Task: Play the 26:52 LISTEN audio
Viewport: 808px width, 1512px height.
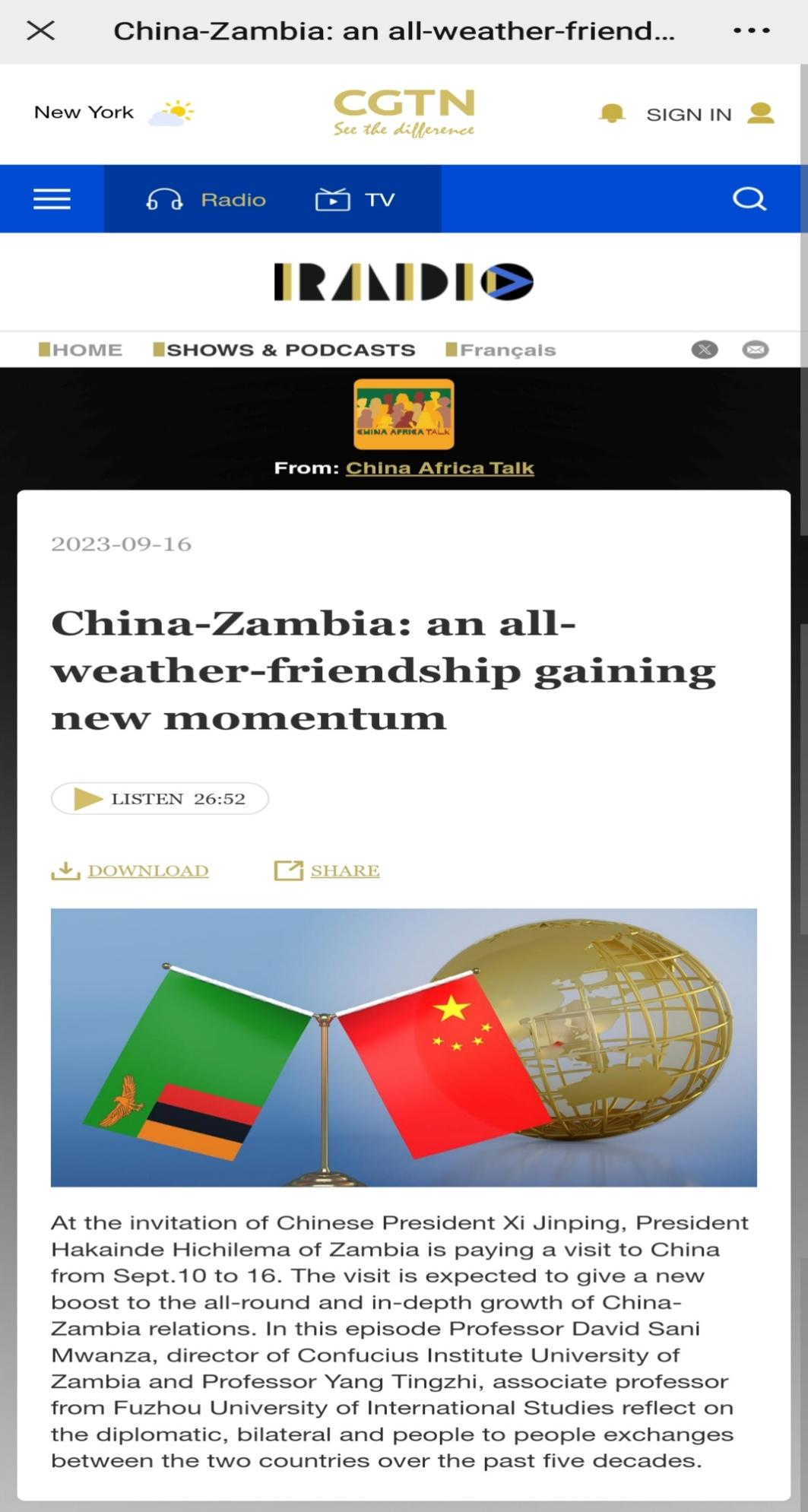Action: (160, 799)
